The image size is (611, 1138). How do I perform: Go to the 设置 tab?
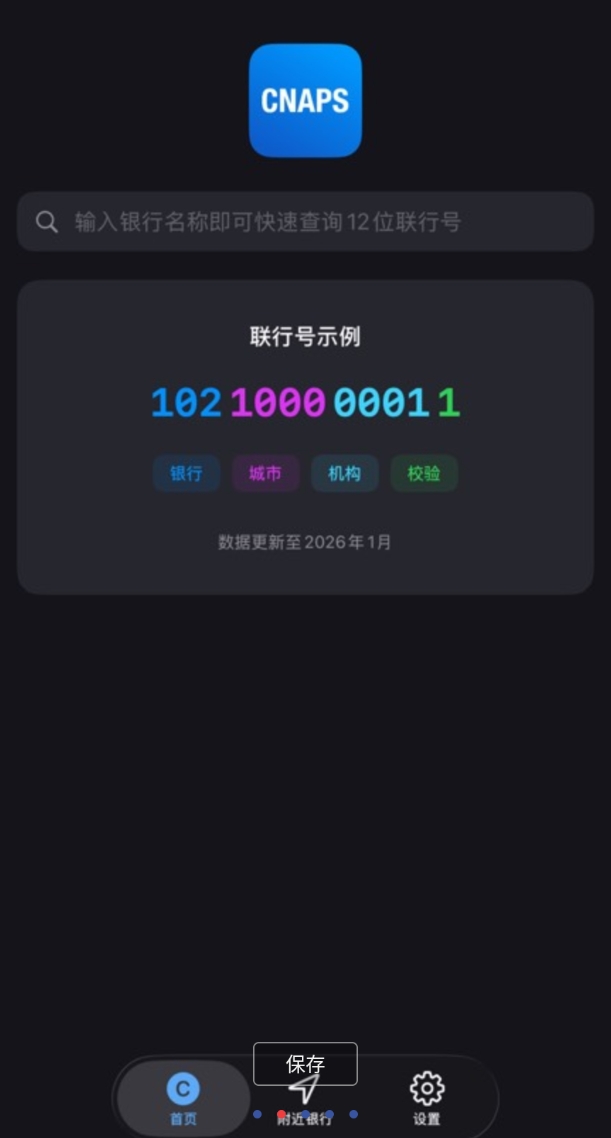pos(427,1098)
